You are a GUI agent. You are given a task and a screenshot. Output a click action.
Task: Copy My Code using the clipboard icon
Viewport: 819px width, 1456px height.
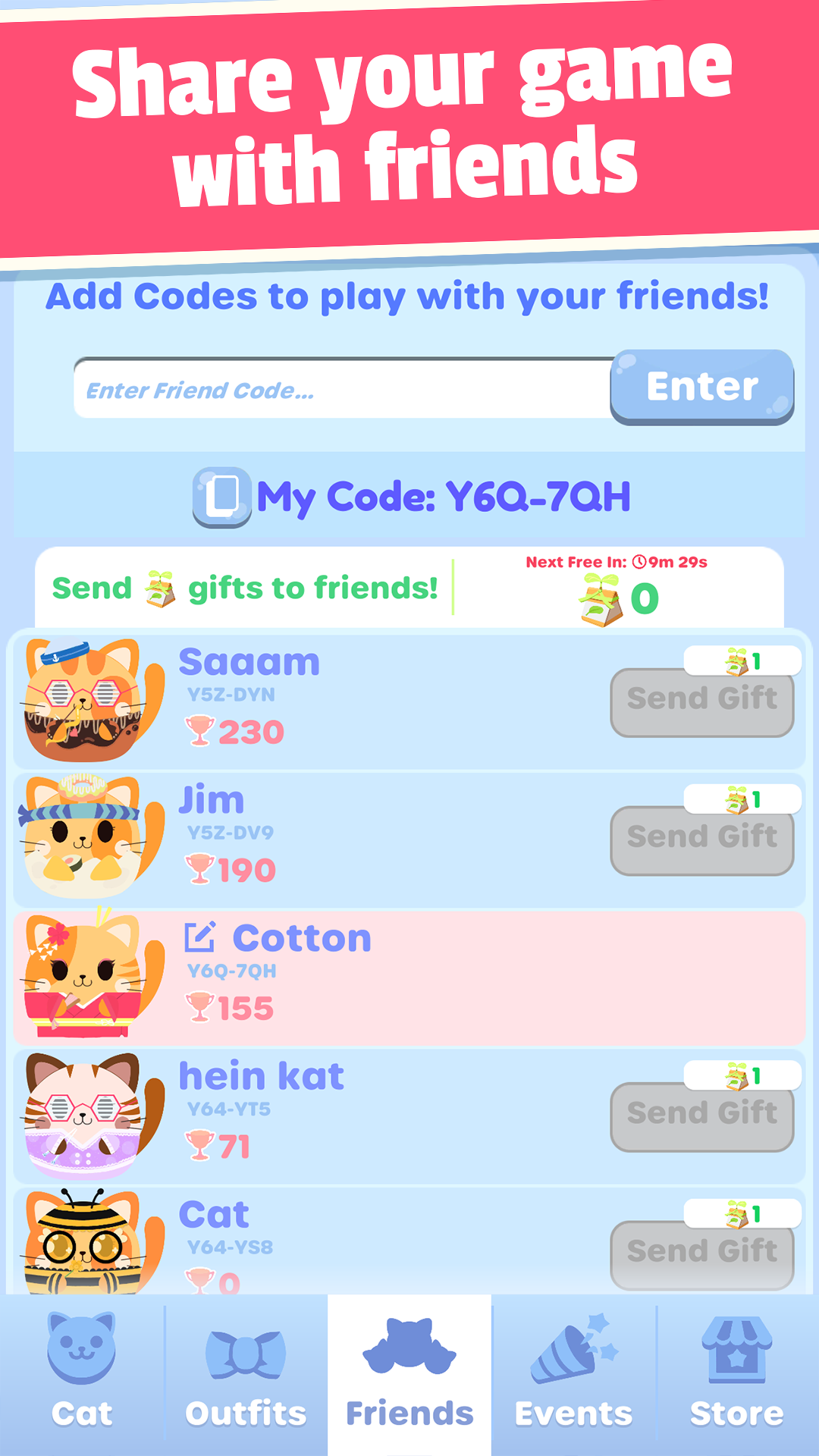pyautogui.click(x=221, y=496)
